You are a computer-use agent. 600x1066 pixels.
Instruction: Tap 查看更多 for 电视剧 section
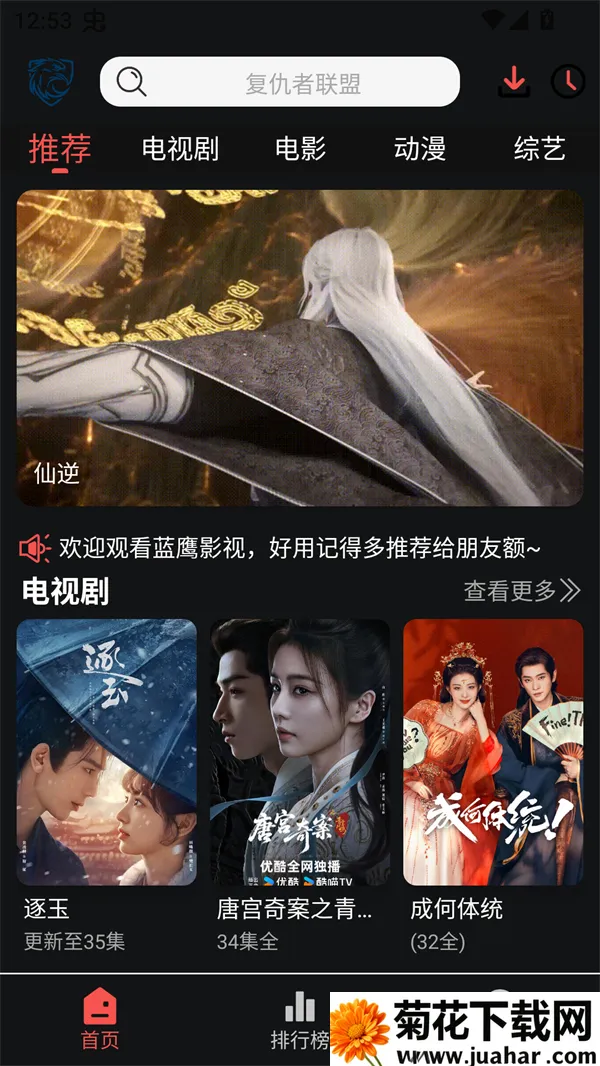pos(521,590)
